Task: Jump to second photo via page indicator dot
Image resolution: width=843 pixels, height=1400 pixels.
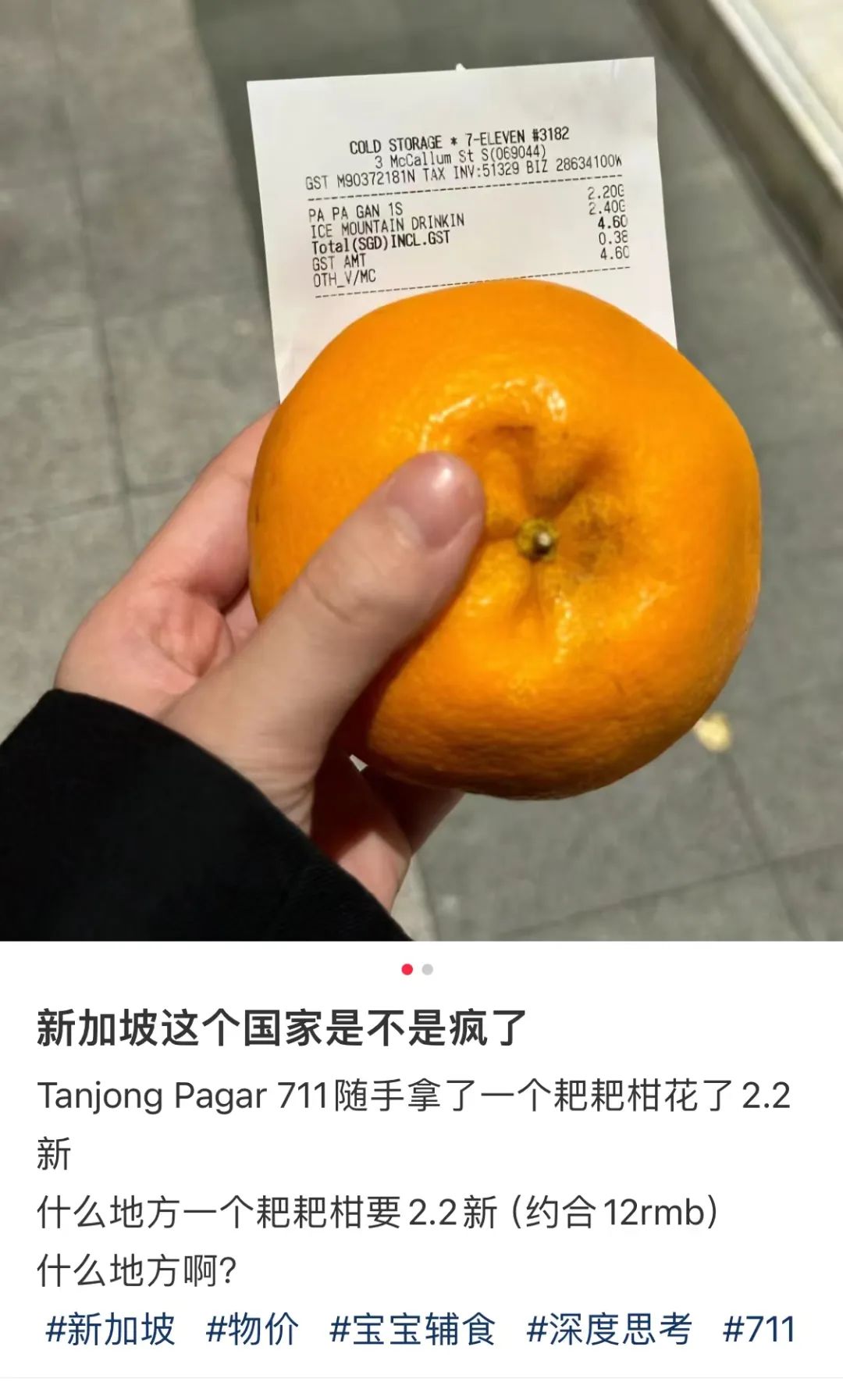Action: [427, 969]
